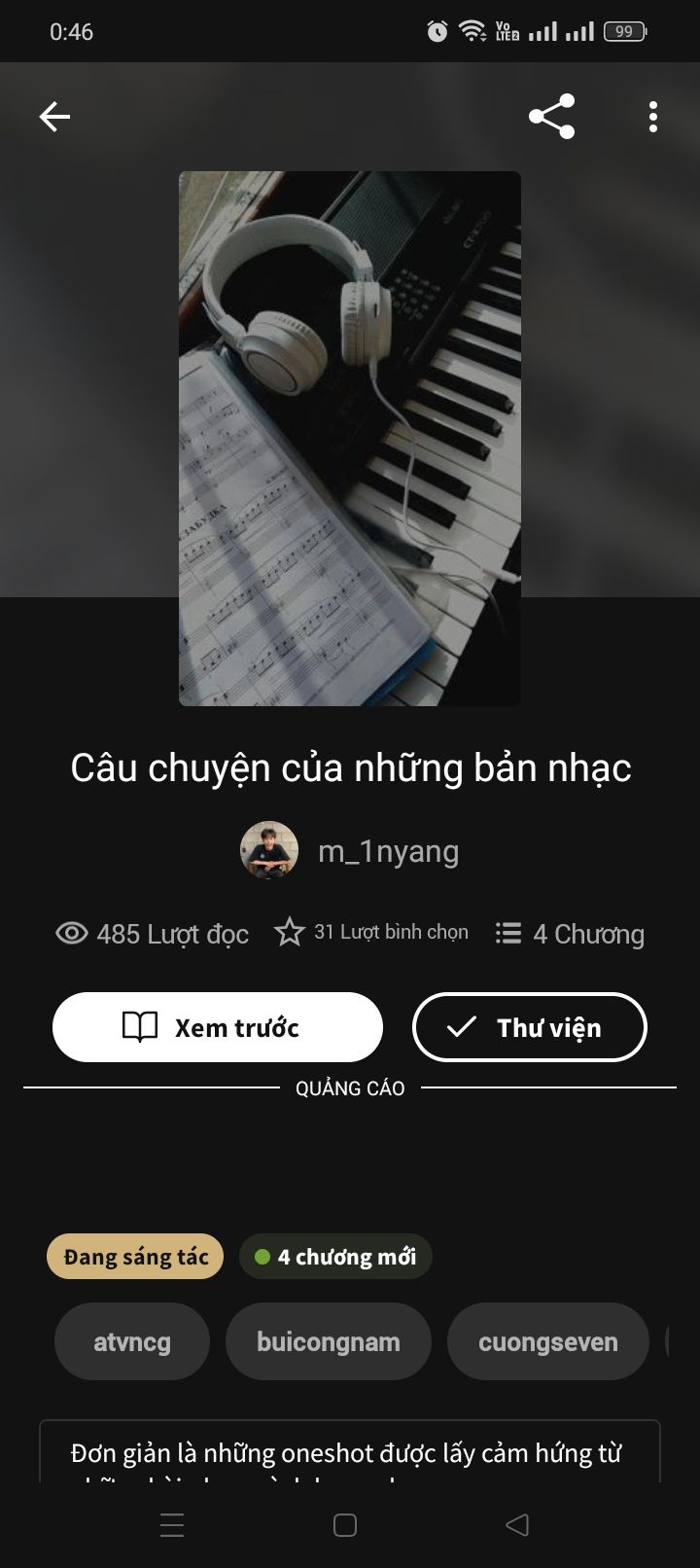700x1568 pixels.
Task: Select the atvncg tag chip
Action: (x=132, y=1341)
